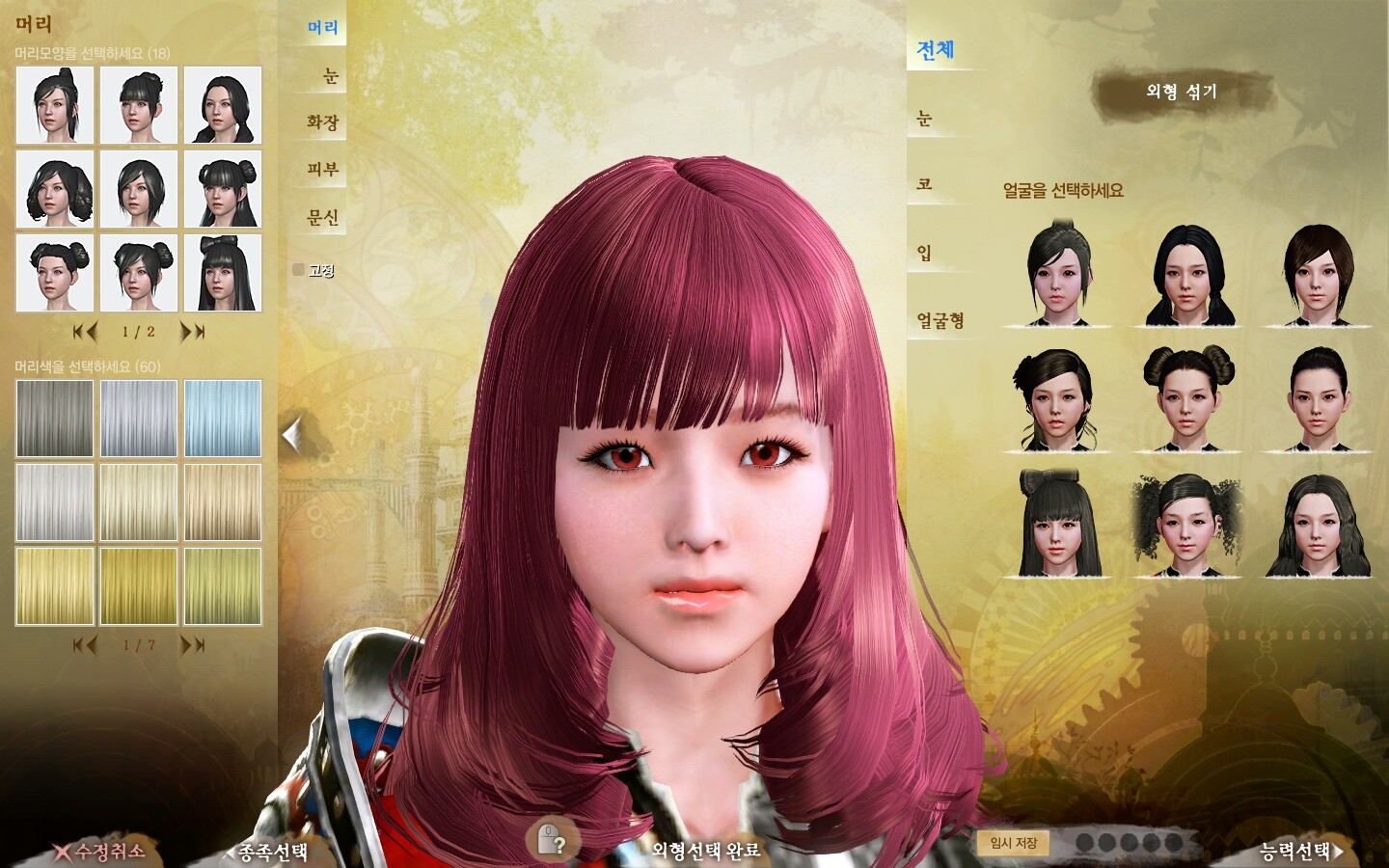This screenshot has height=868, width=1389.
Task: Pick the big bow hairstyle thumbnail
Action: tap(223, 273)
